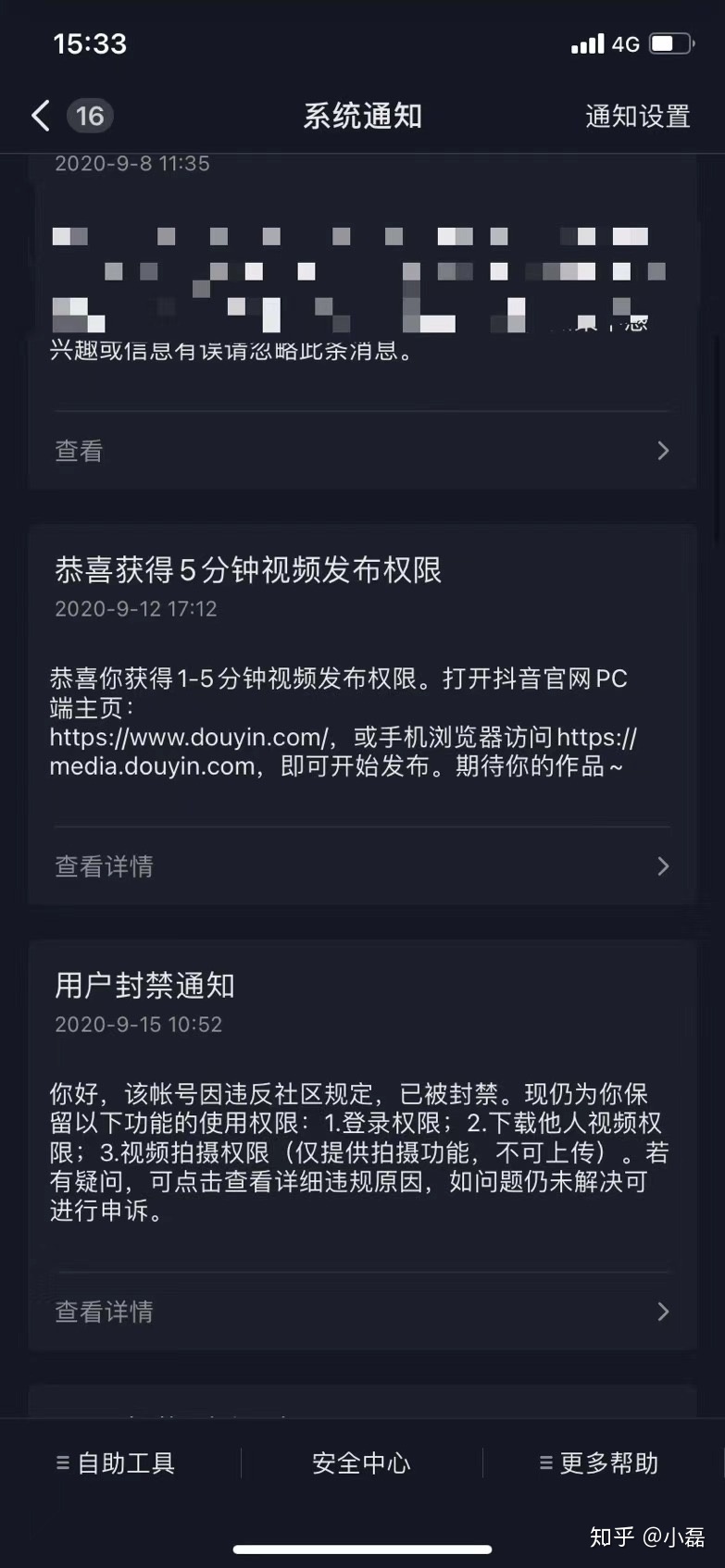
Task: Open the 更多帮助 menu
Action: tap(600, 1463)
